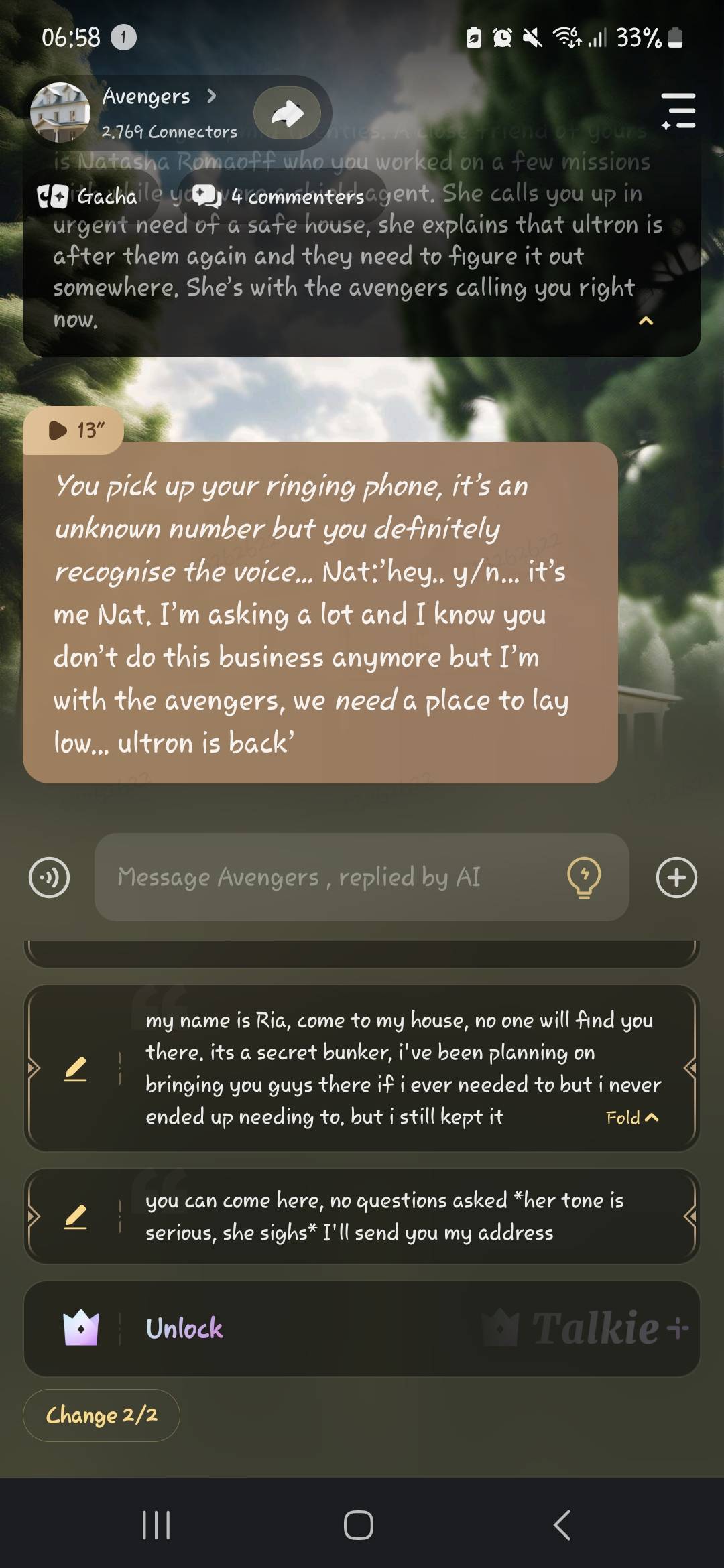
Task: Go back using system navigation
Action: tap(562, 1525)
